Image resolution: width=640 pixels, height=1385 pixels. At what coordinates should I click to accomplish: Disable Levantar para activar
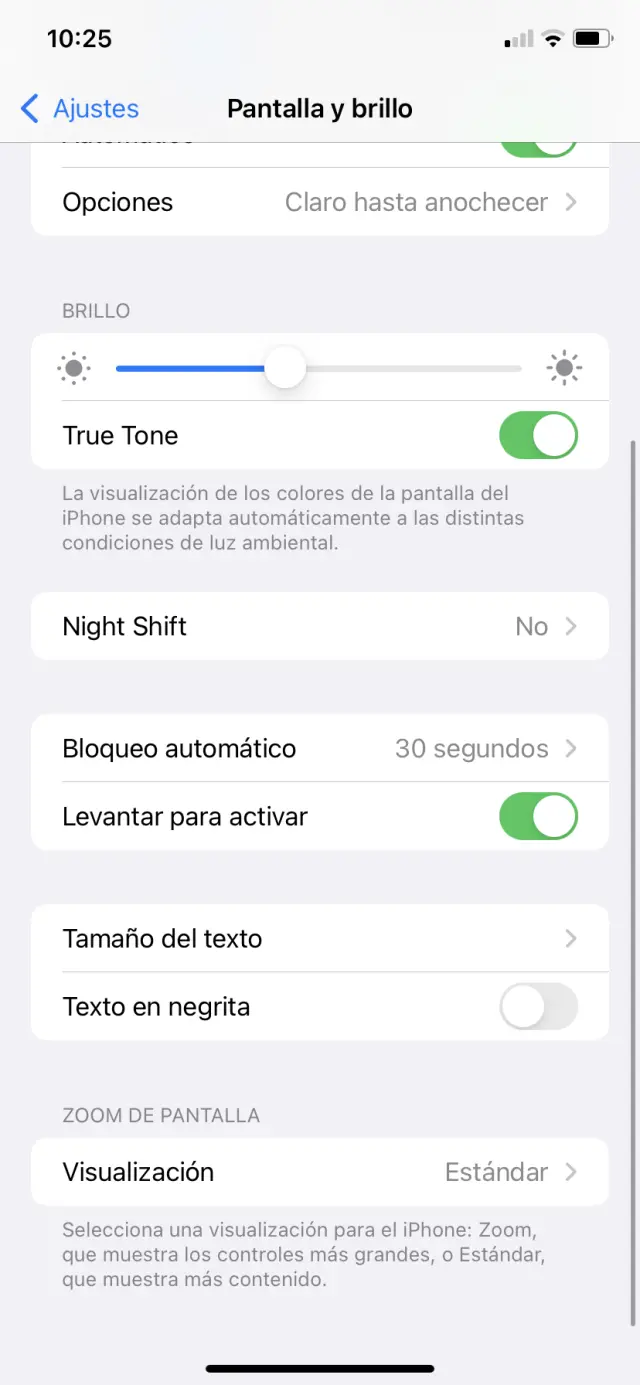pos(538,817)
